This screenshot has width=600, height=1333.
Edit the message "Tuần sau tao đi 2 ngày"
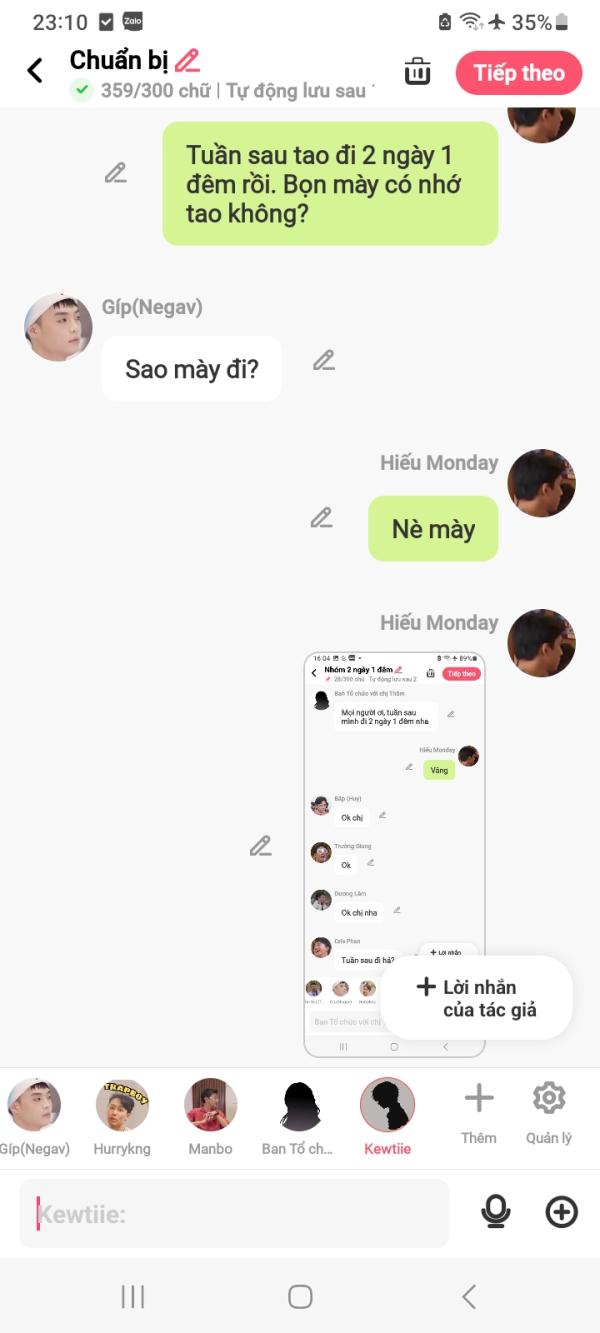[116, 173]
